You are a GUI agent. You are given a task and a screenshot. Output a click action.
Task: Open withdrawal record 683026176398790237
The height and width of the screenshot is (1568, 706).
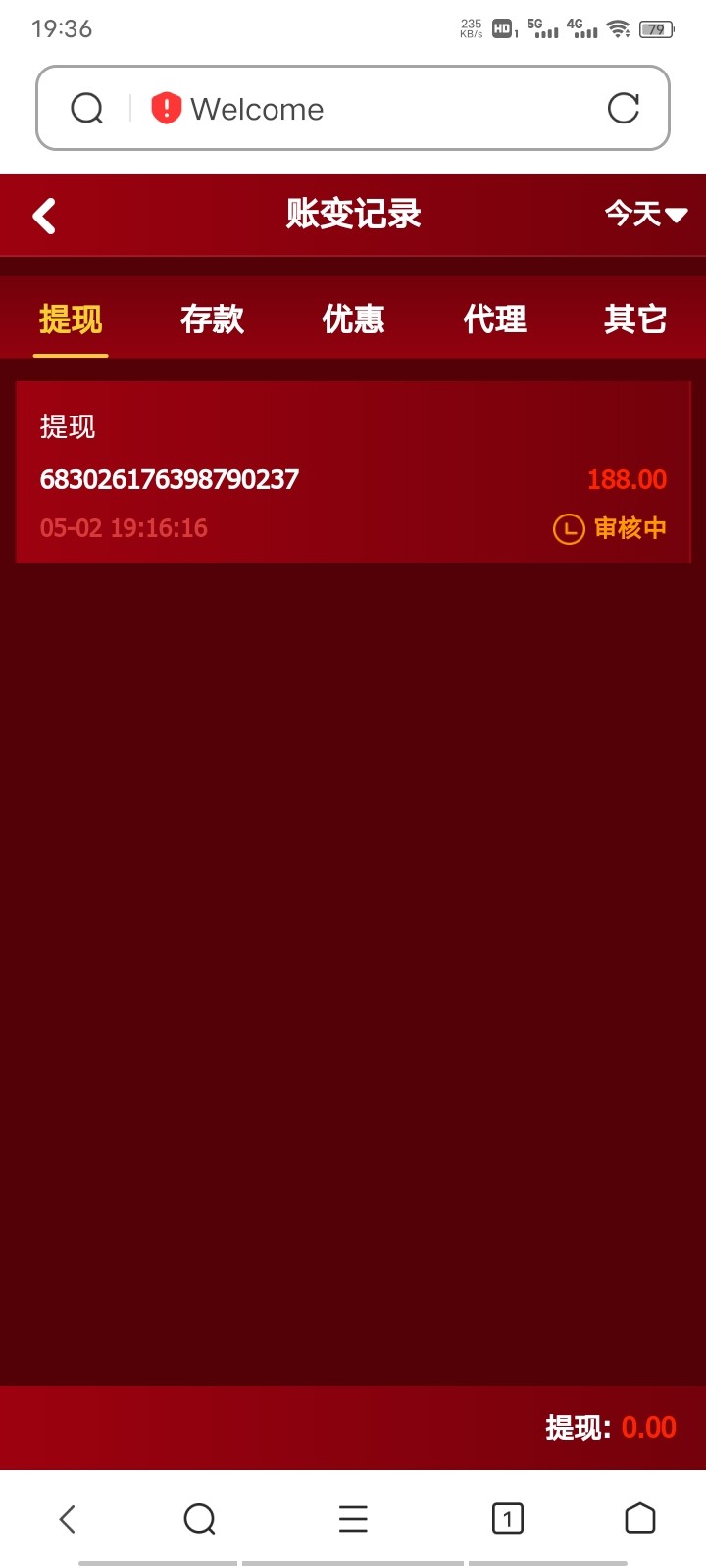pyautogui.click(x=353, y=472)
